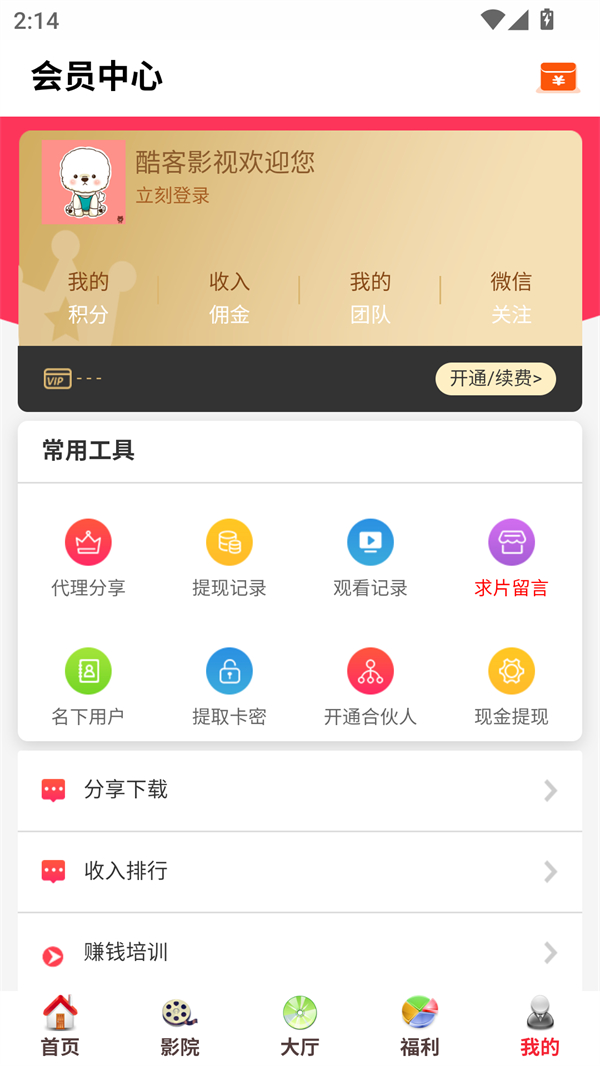The width and height of the screenshot is (600, 1066).
Task: Open 我的积分
Action: 88,297
